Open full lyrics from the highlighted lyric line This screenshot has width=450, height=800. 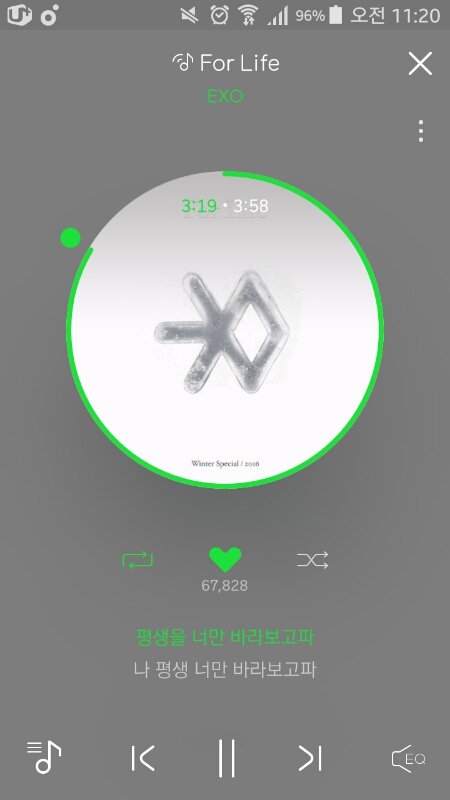(x=224, y=637)
